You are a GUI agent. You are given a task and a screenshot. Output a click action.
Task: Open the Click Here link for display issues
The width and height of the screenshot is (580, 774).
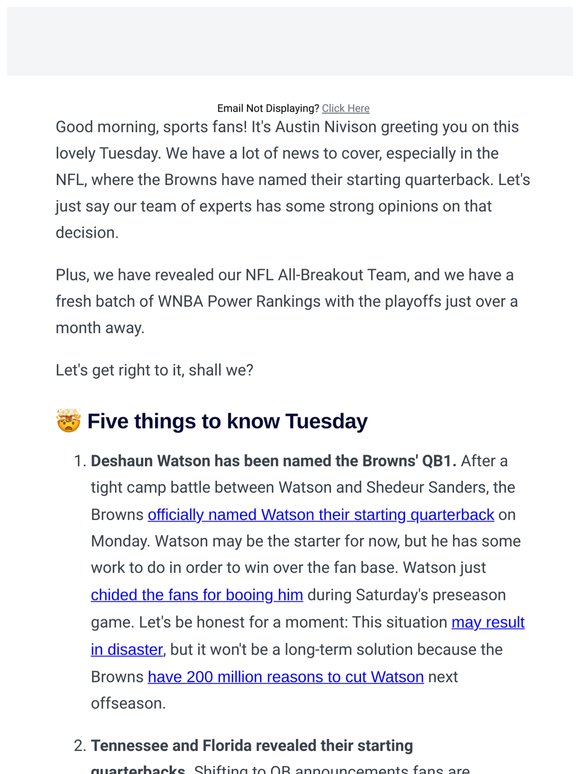(x=346, y=108)
